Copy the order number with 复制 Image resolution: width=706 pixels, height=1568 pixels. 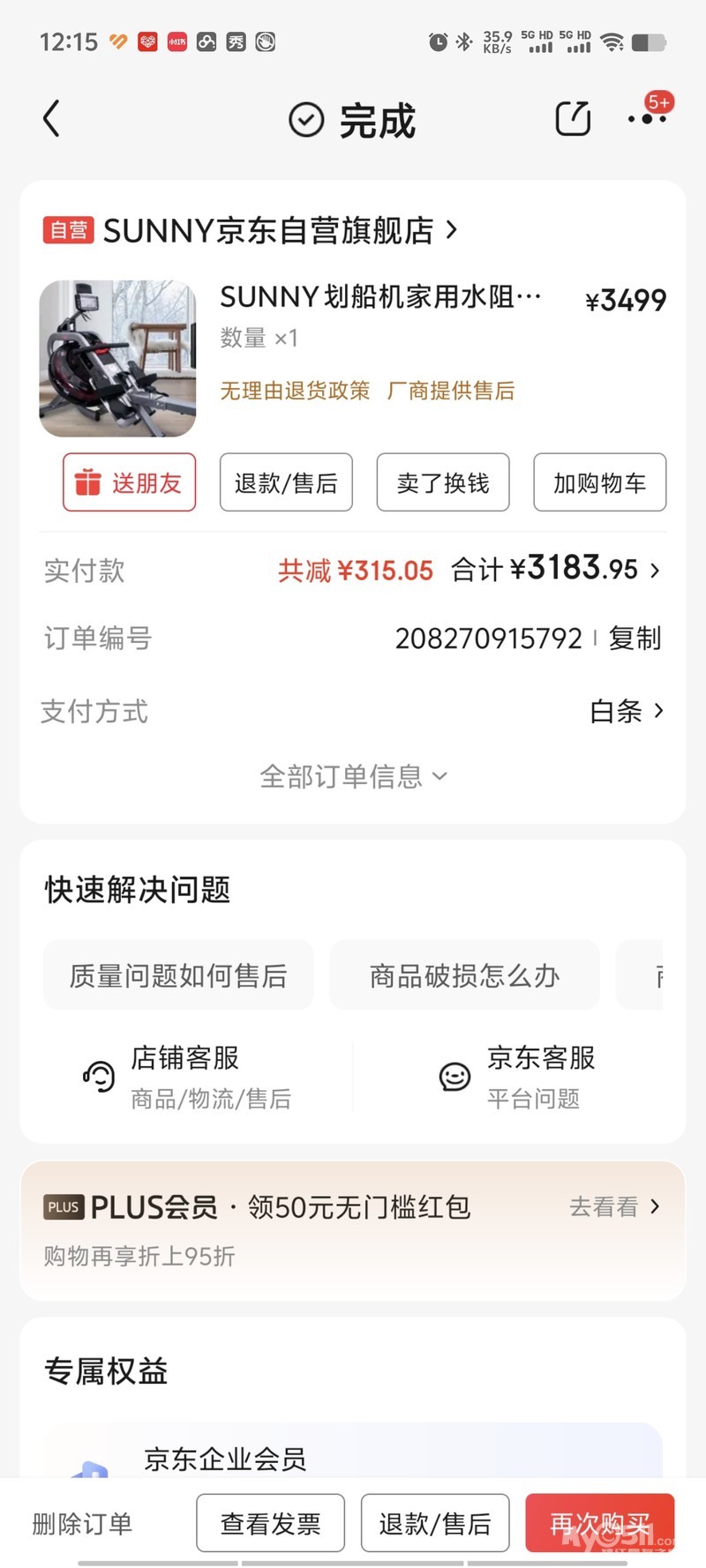pyautogui.click(x=635, y=638)
